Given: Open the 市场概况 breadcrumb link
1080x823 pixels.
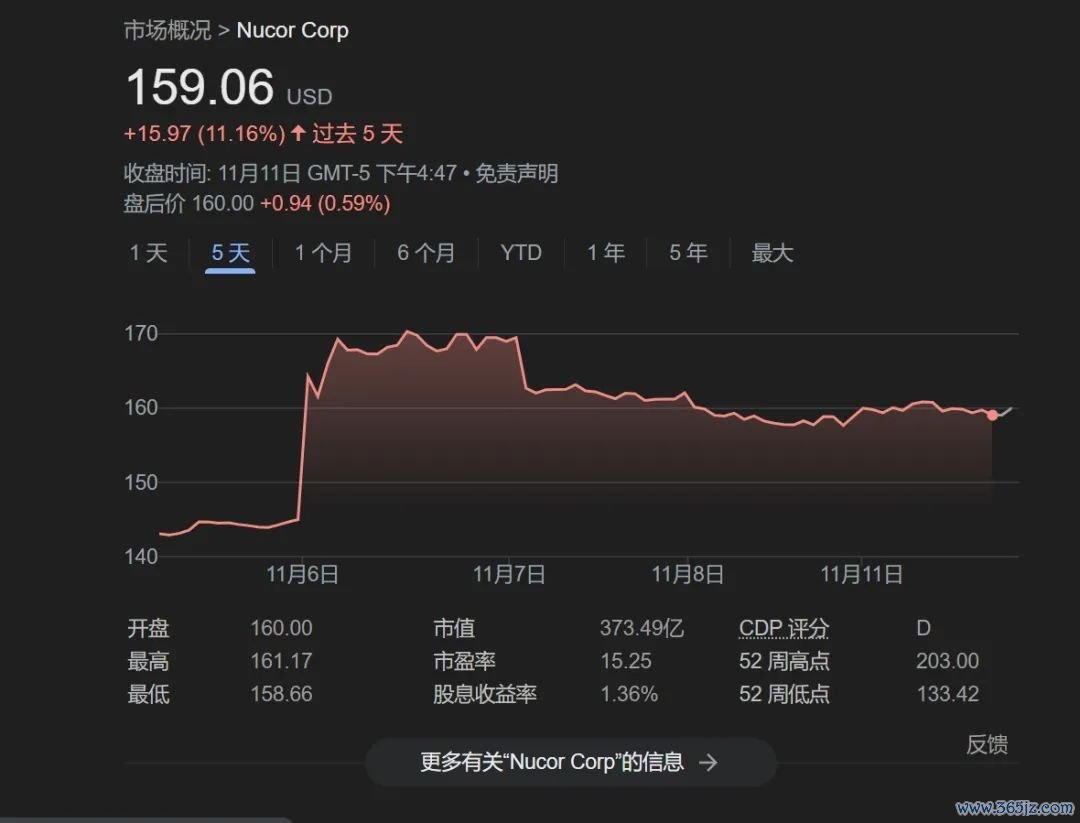Looking at the screenshot, I should (167, 30).
